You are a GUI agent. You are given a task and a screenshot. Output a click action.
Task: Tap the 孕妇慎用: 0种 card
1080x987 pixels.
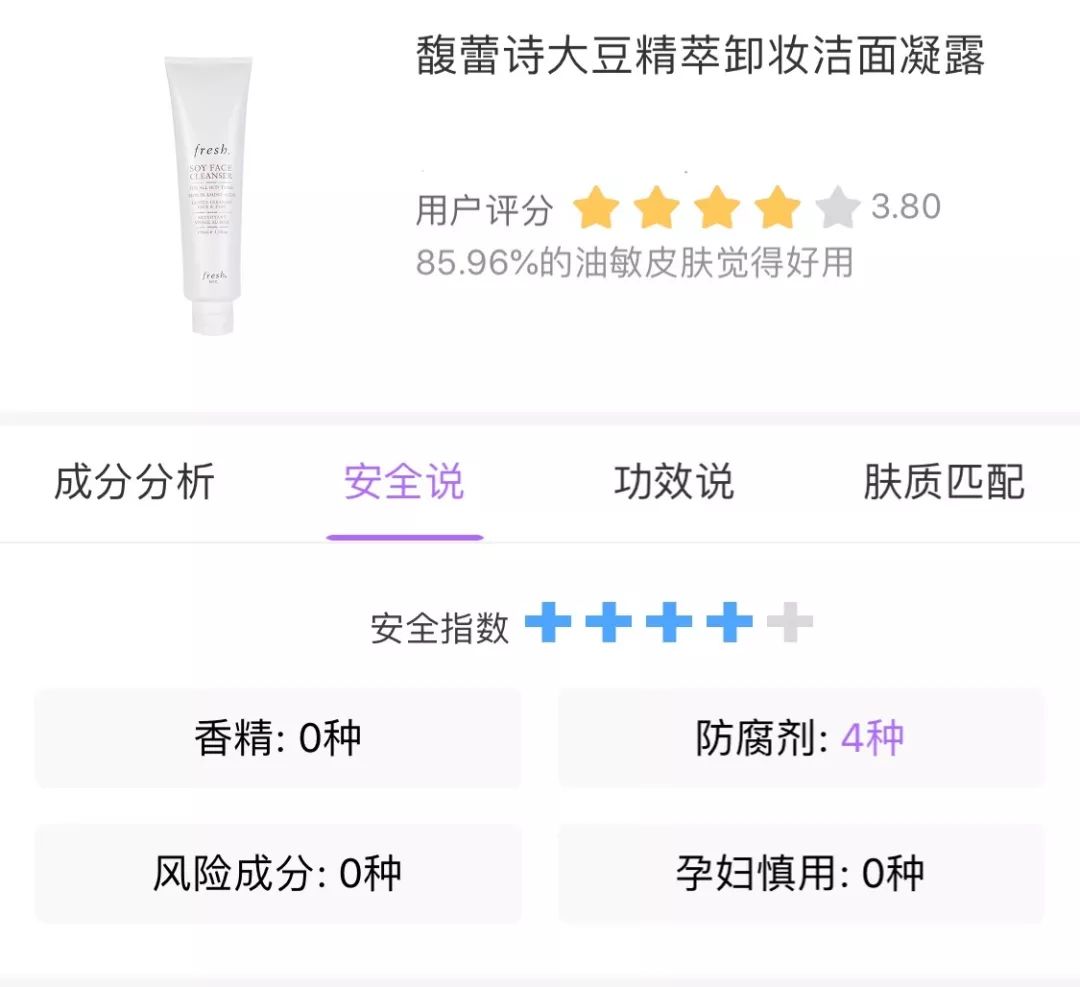pos(801,873)
